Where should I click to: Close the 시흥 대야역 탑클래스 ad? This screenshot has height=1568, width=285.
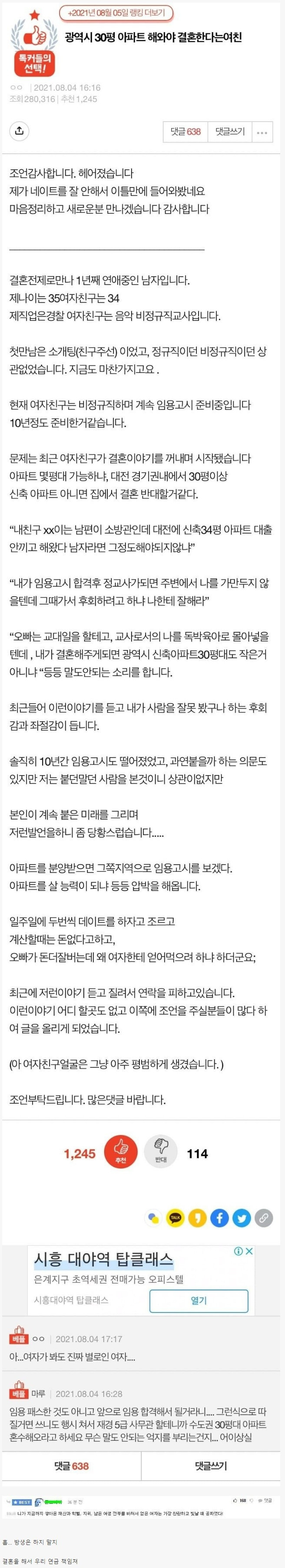click(249, 1251)
